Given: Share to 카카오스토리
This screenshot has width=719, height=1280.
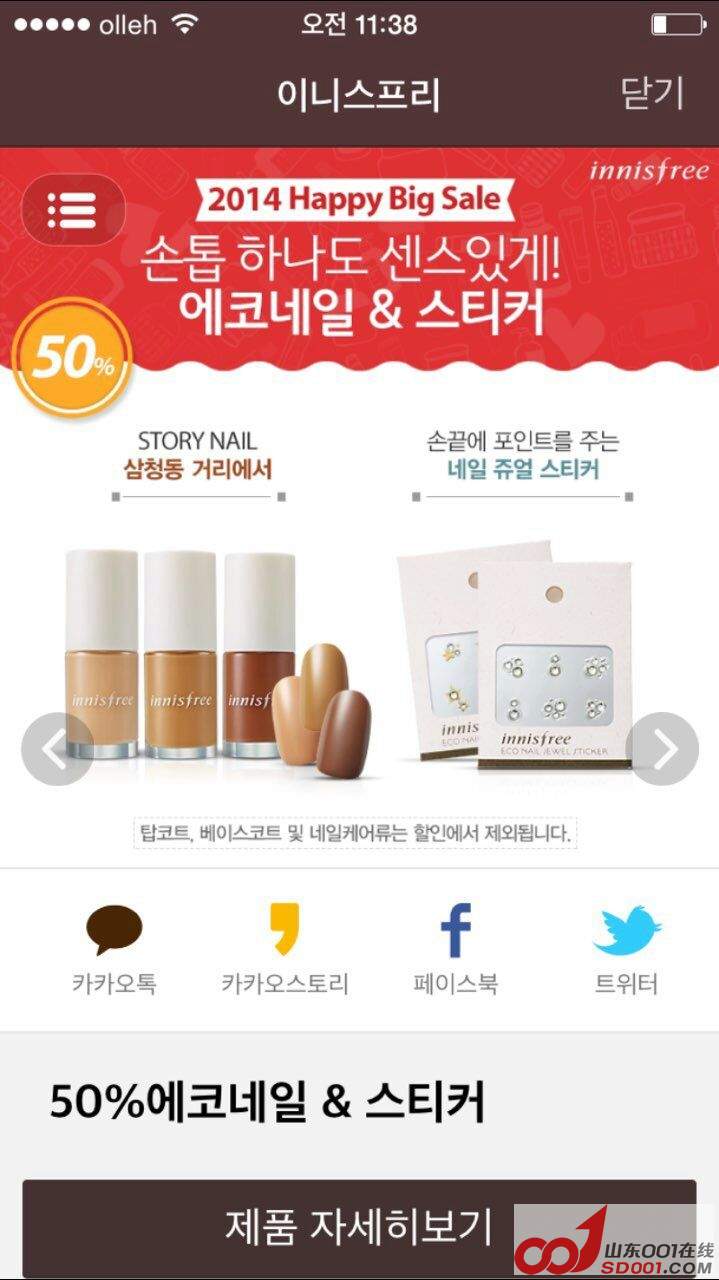Looking at the screenshot, I should pos(285,947).
